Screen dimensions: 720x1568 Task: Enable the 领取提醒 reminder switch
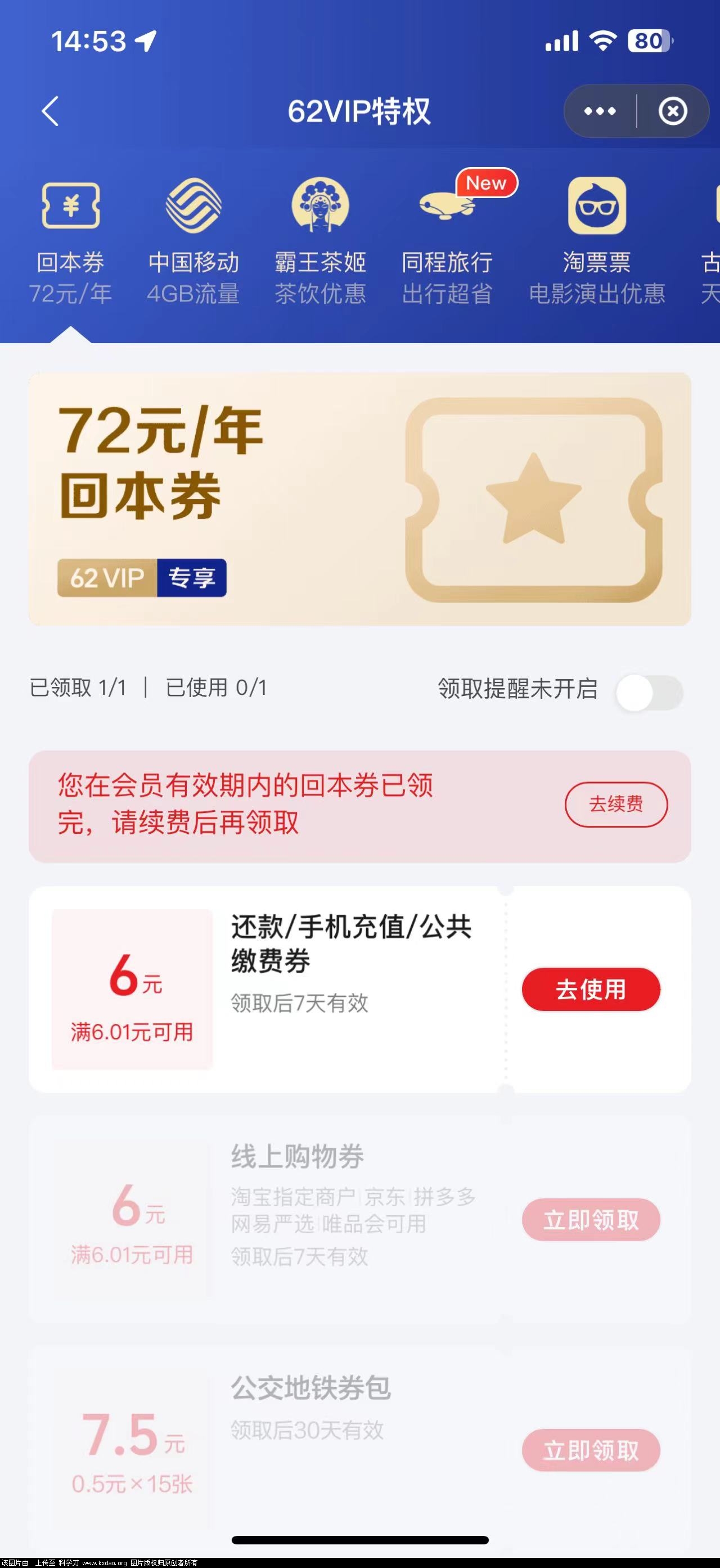[x=649, y=692]
